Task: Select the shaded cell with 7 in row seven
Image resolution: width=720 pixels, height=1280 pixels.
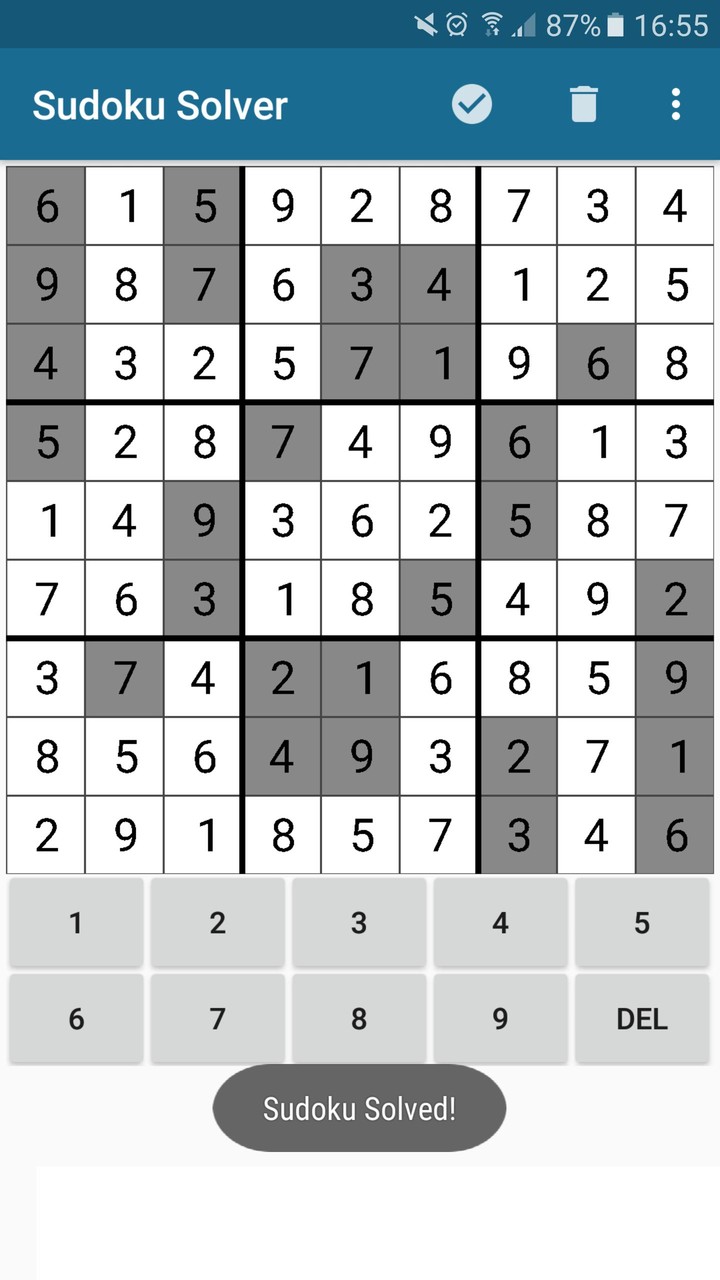Action: click(x=124, y=678)
